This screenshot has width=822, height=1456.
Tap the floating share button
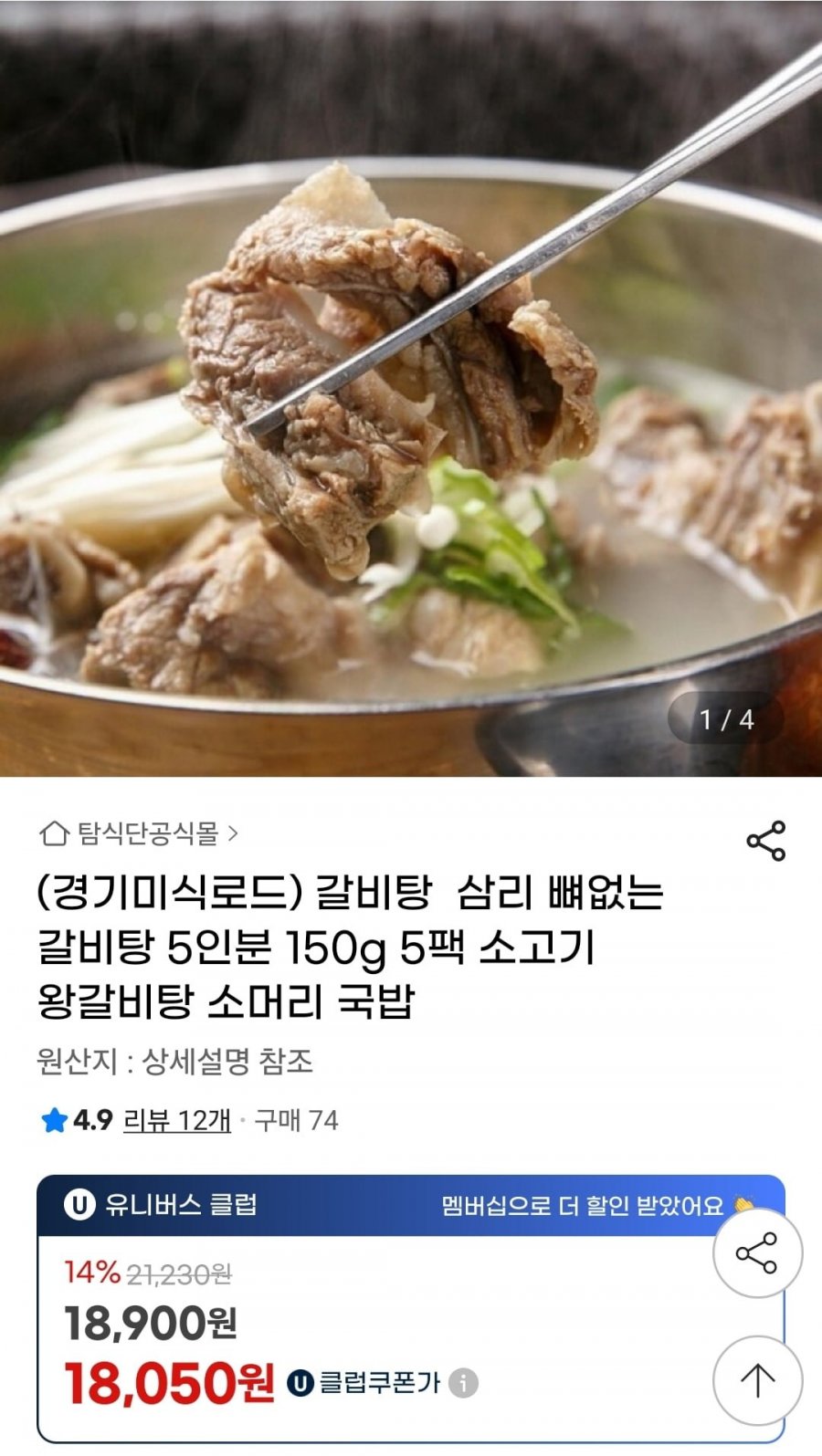[757, 1253]
